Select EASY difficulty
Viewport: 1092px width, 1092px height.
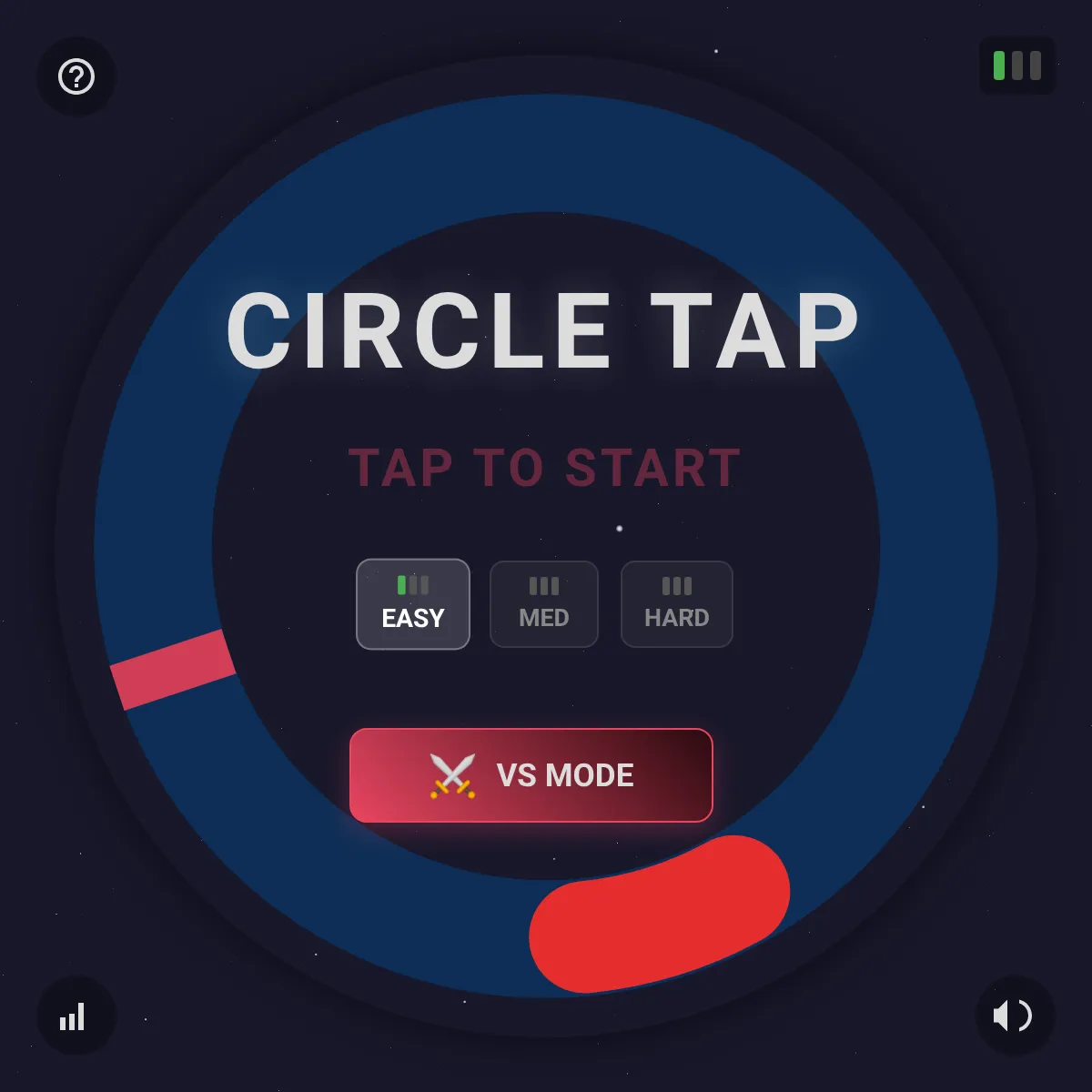coord(413,604)
